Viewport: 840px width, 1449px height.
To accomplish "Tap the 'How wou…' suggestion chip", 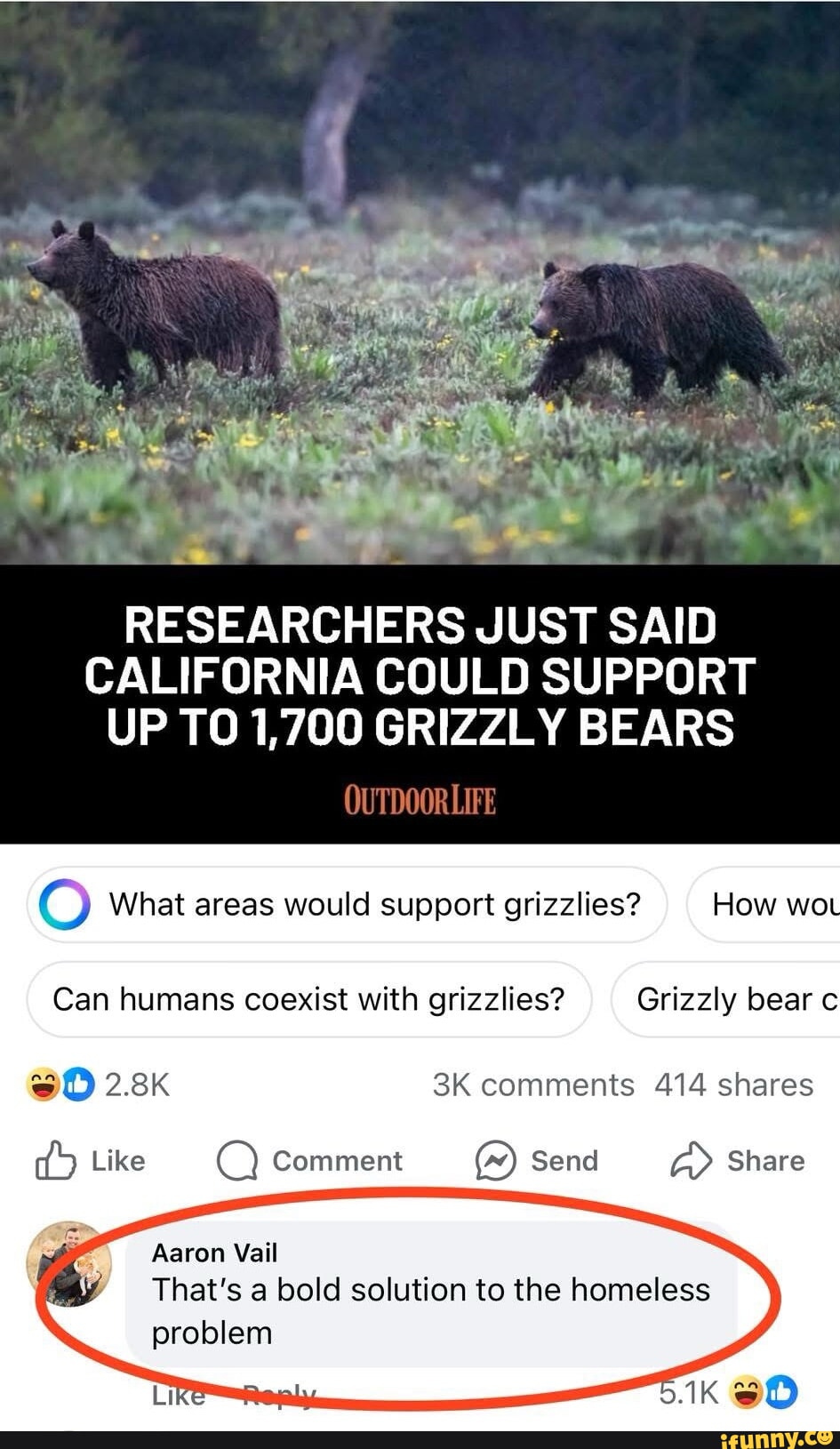I will pos(764,905).
